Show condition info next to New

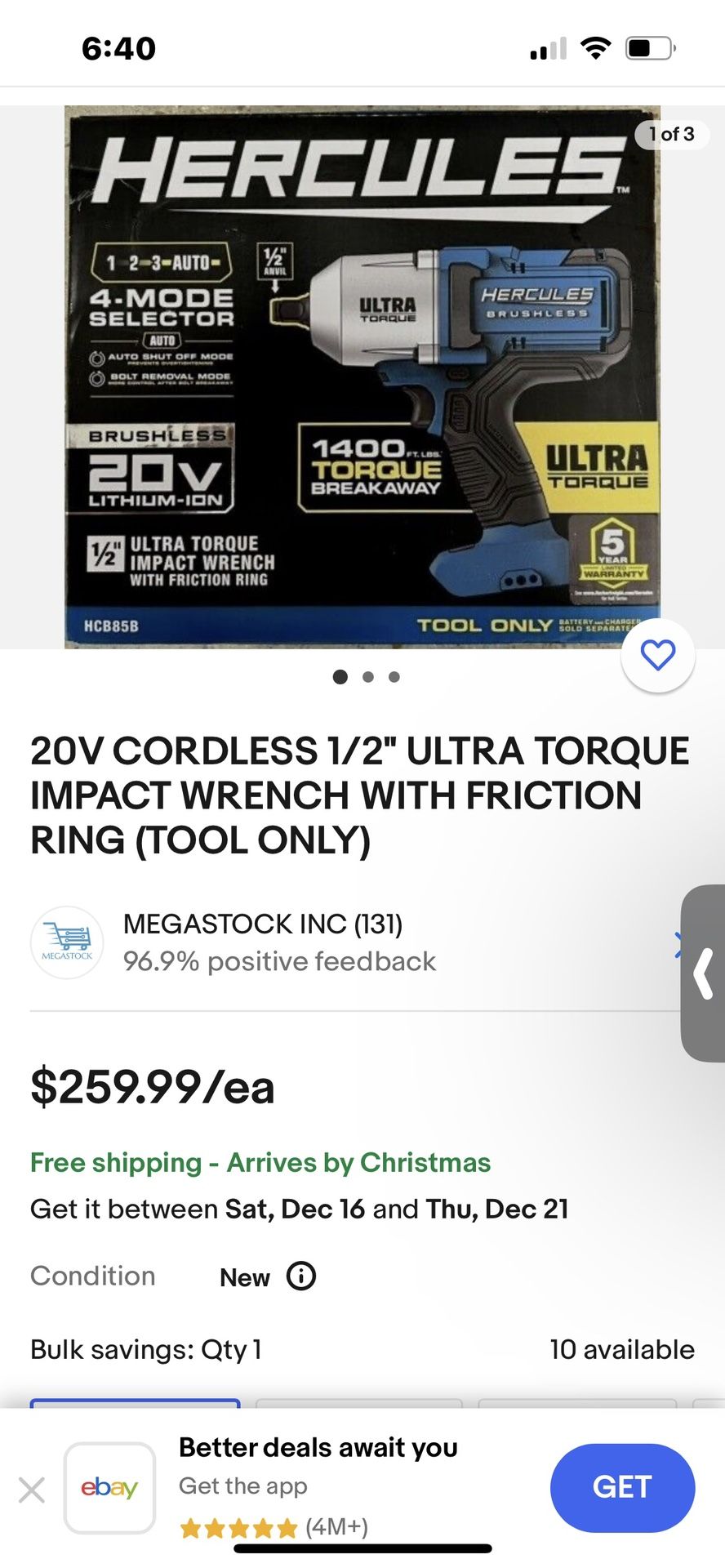coord(301,1276)
